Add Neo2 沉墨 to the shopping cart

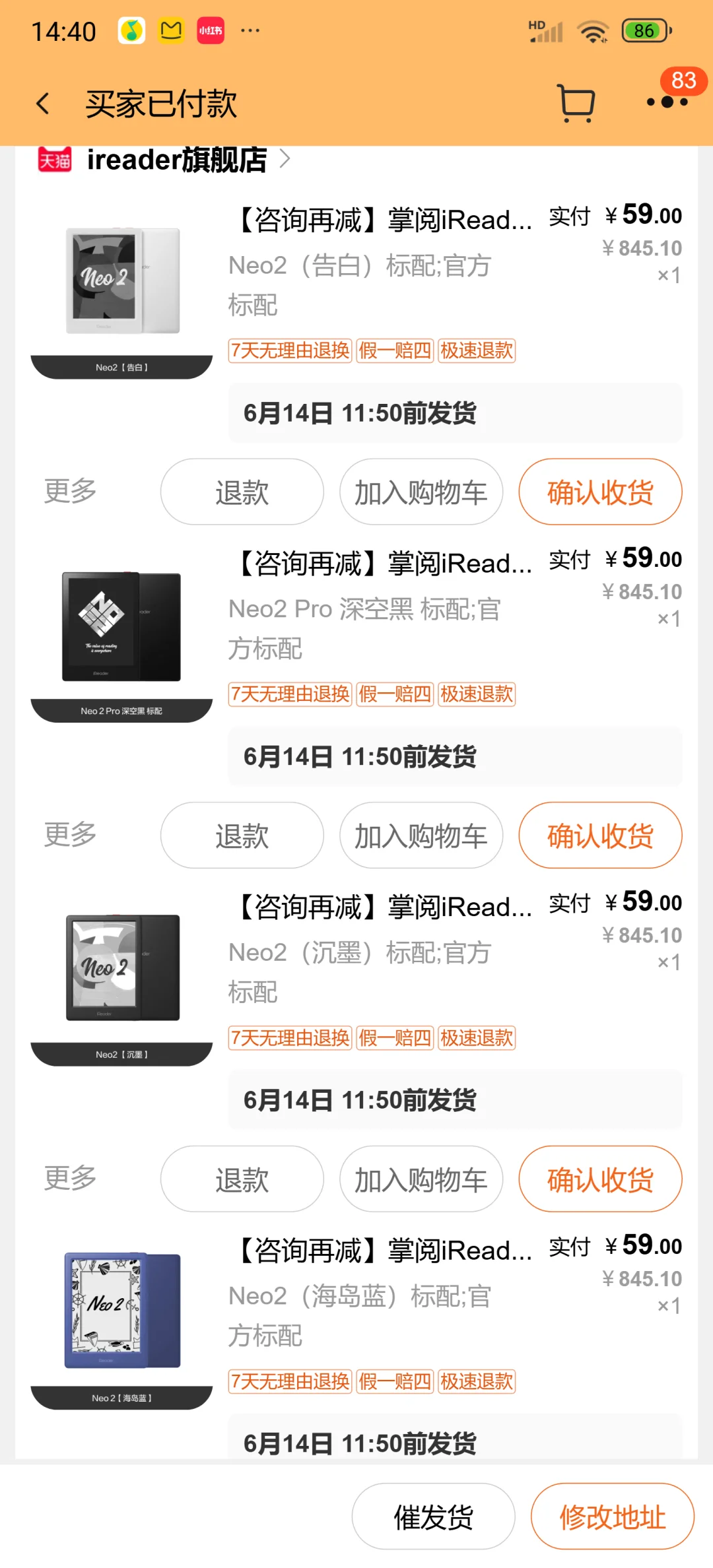coord(421,1179)
